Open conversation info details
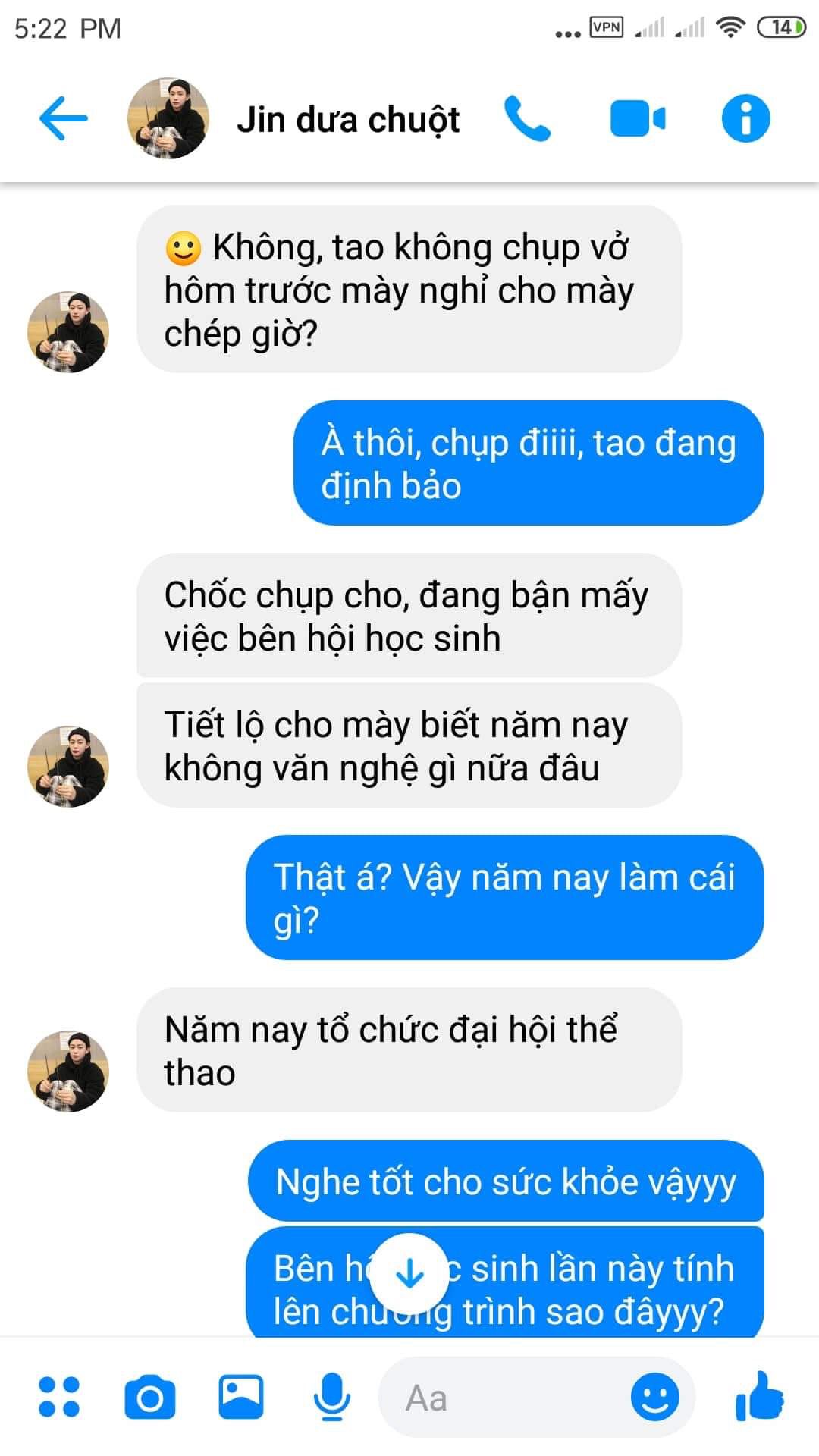Screen dimensions: 819x1456 coord(745,119)
